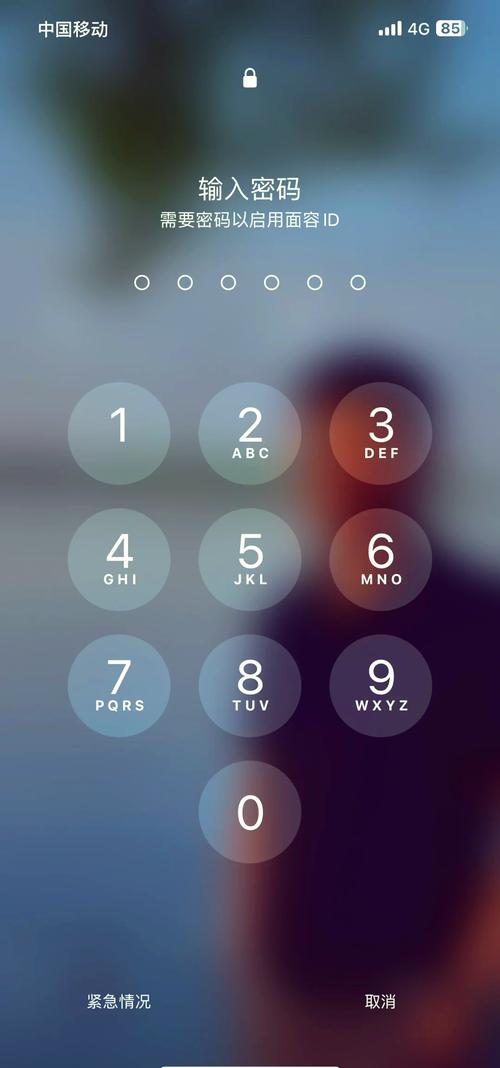
Task: Enter digit 8 (TUV) key
Action: pos(250,685)
